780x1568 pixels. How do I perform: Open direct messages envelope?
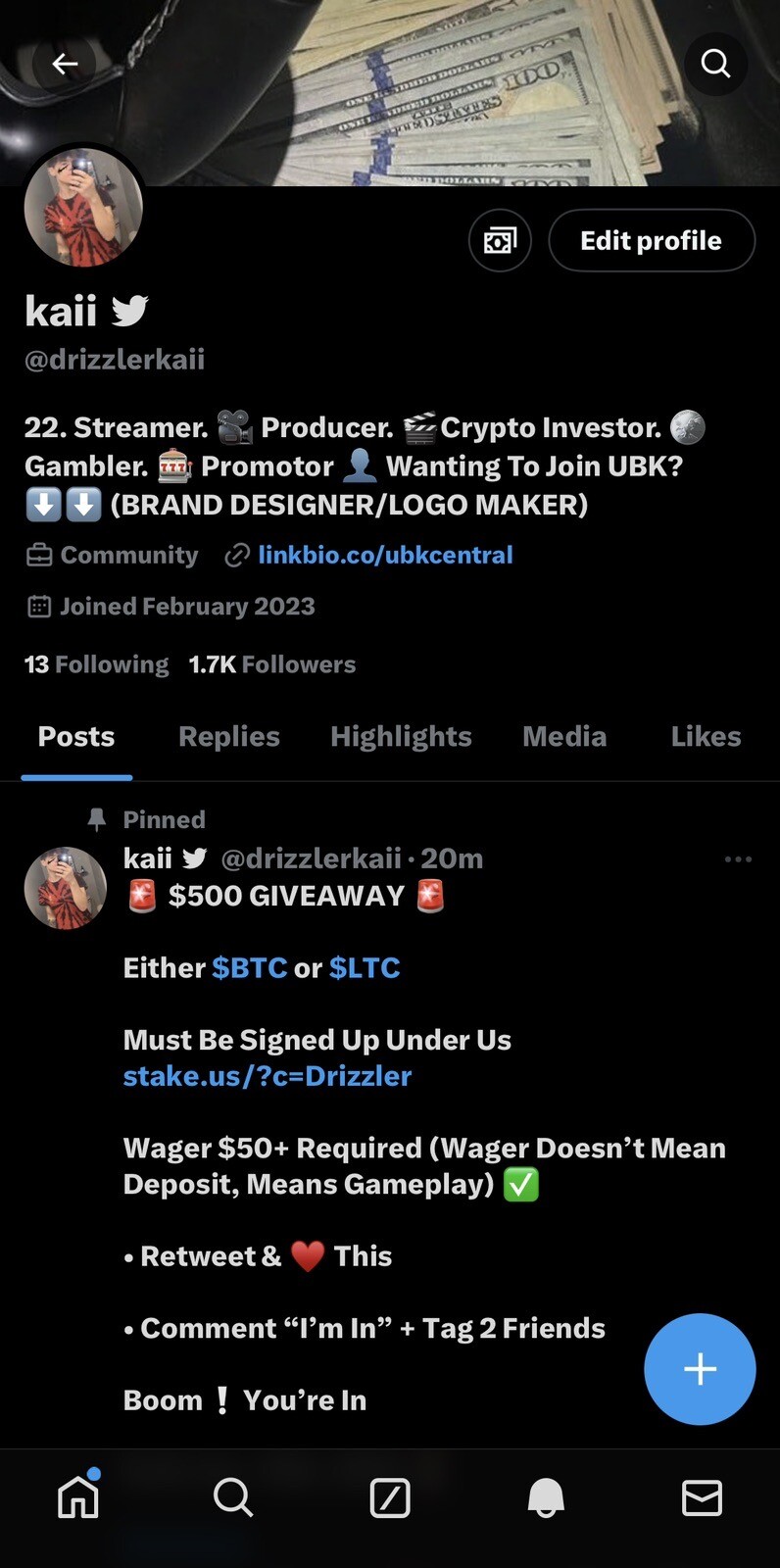702,1498
